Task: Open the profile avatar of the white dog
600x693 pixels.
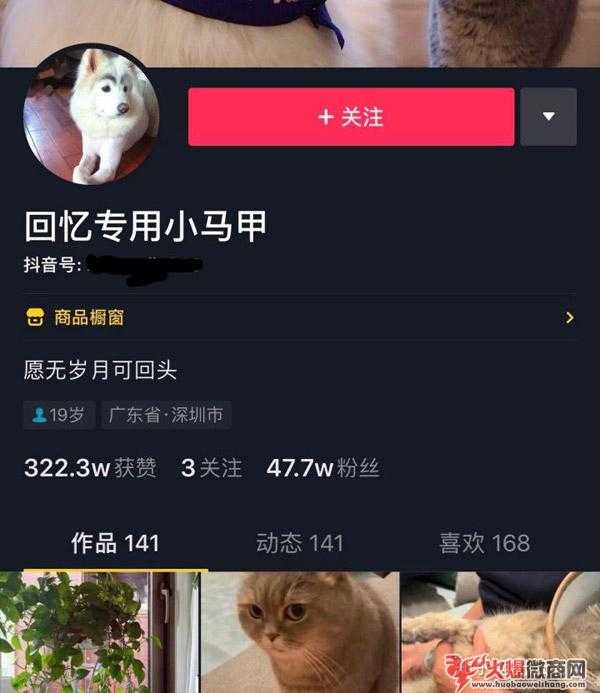Action: pyautogui.click(x=91, y=114)
